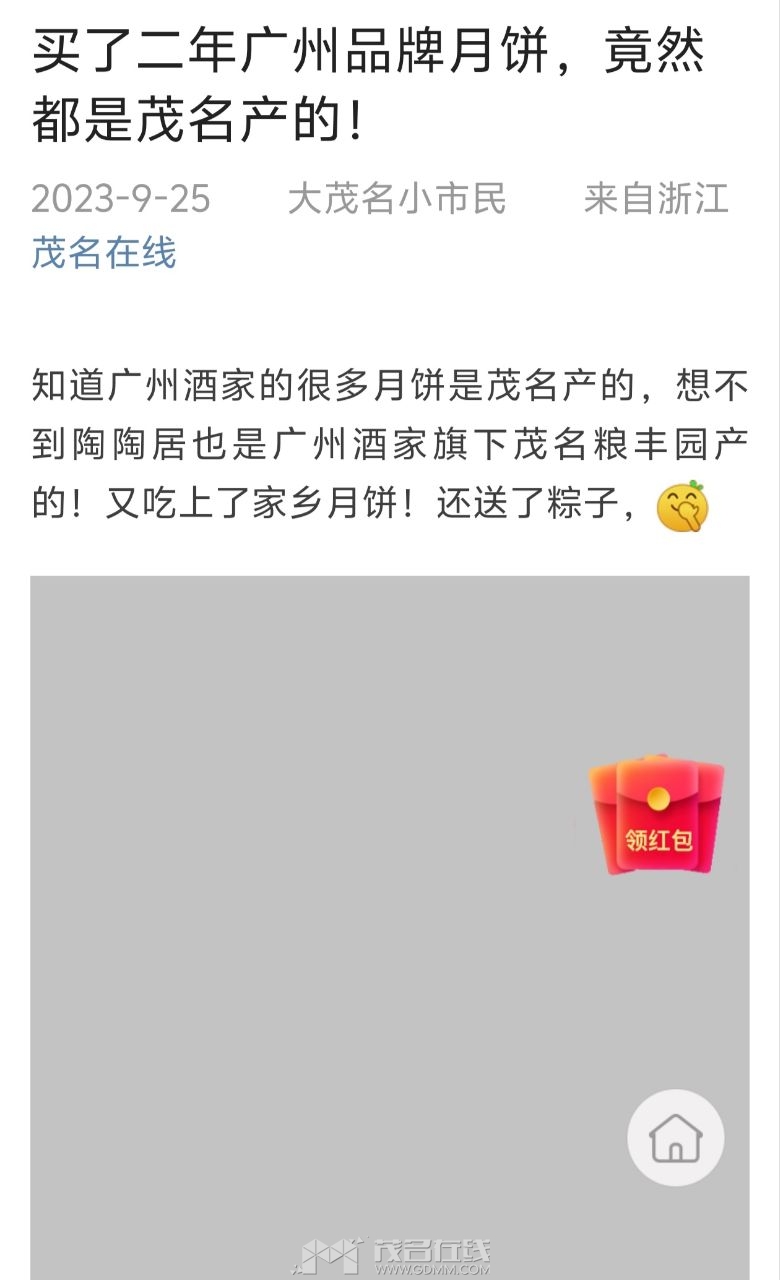Open author 大茂名小市民's profile
Screen dimensions: 780x1280
tap(397, 199)
